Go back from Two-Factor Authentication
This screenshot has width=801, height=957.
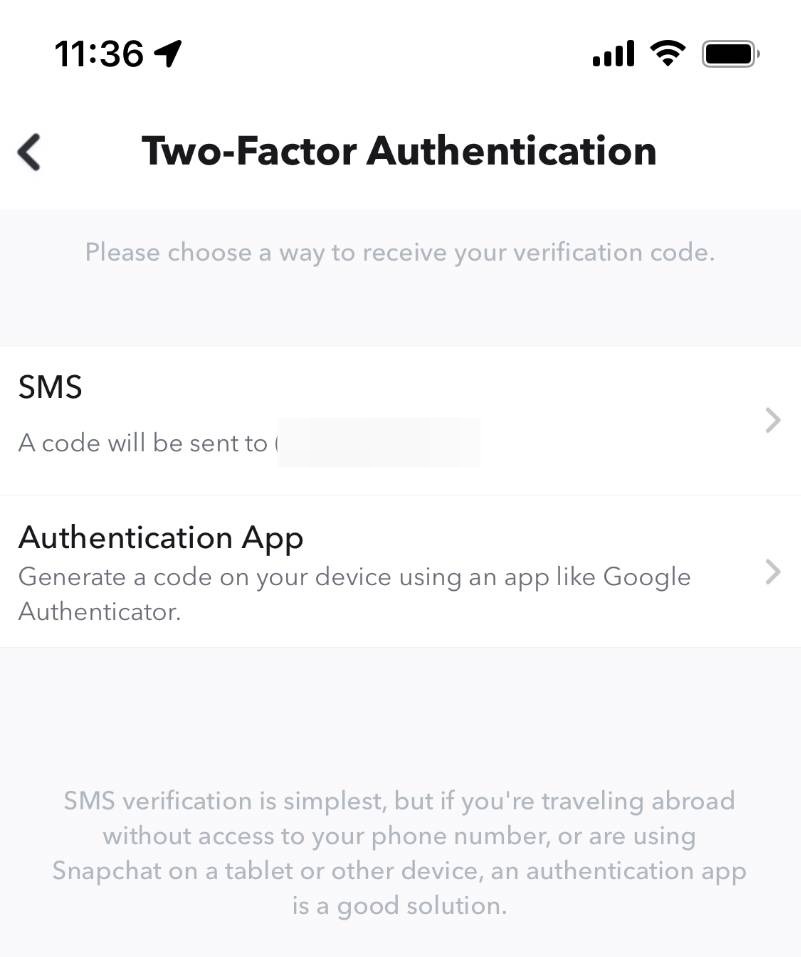click(x=30, y=152)
